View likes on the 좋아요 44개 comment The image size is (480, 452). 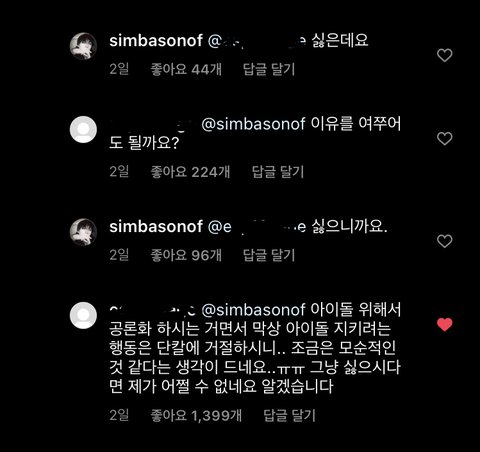point(186,69)
